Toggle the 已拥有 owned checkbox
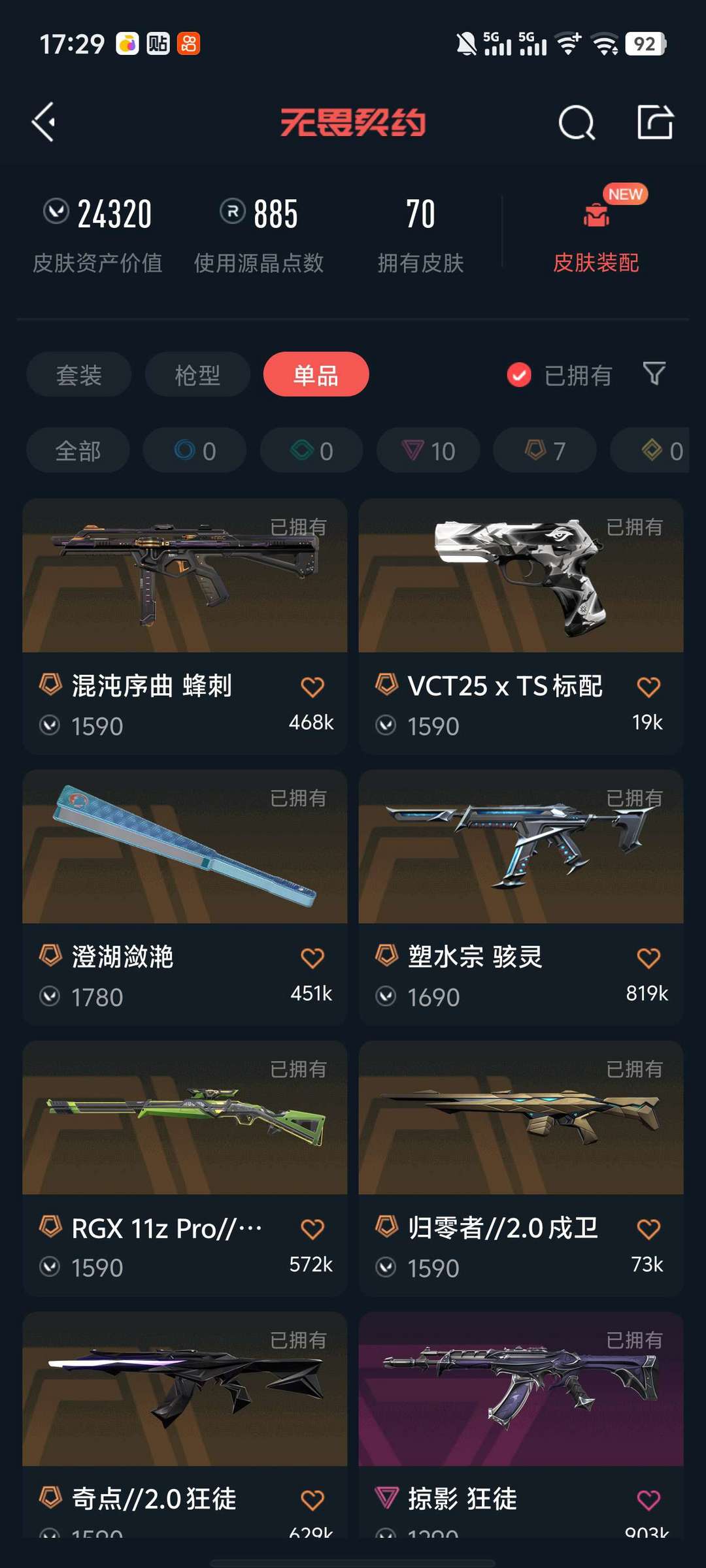 click(x=520, y=375)
